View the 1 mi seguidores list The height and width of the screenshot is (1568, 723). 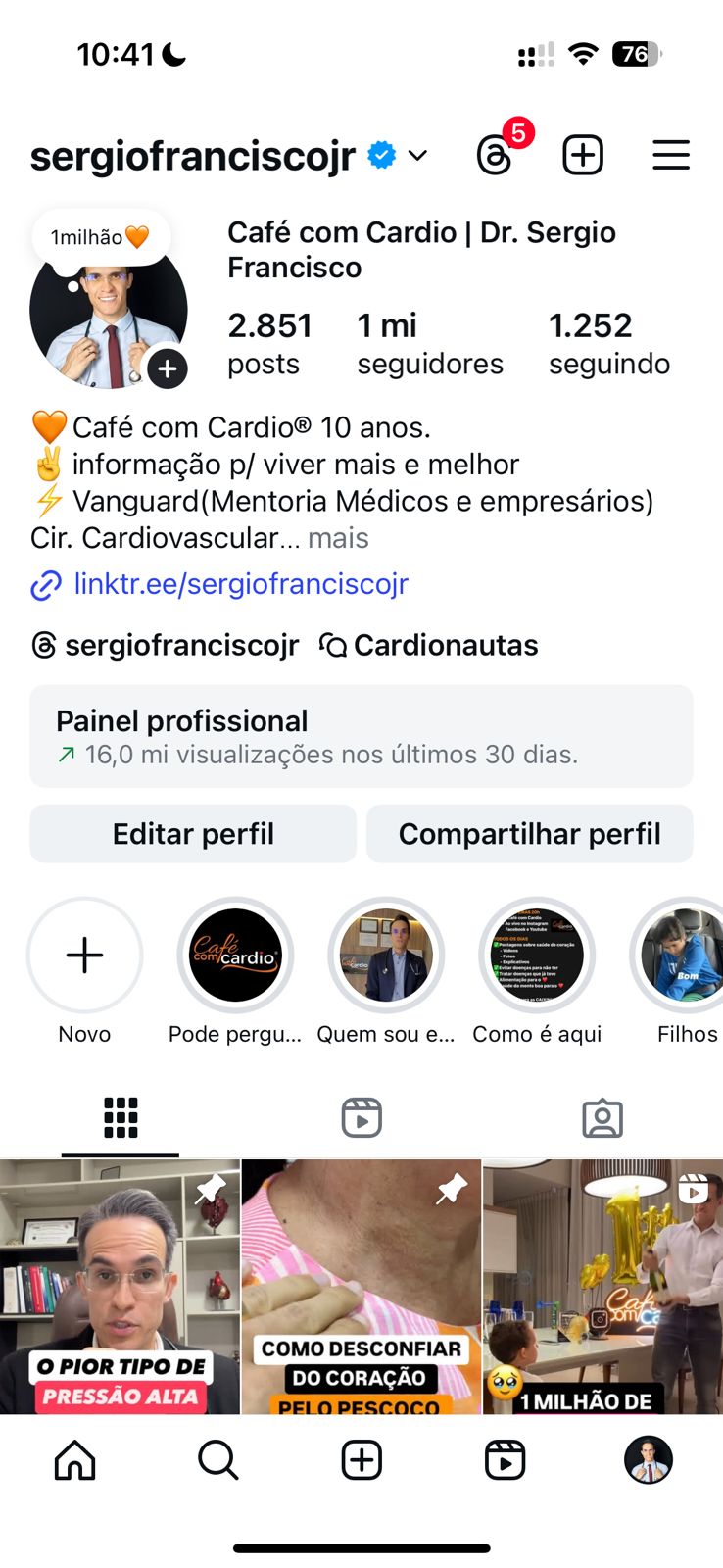[429, 343]
